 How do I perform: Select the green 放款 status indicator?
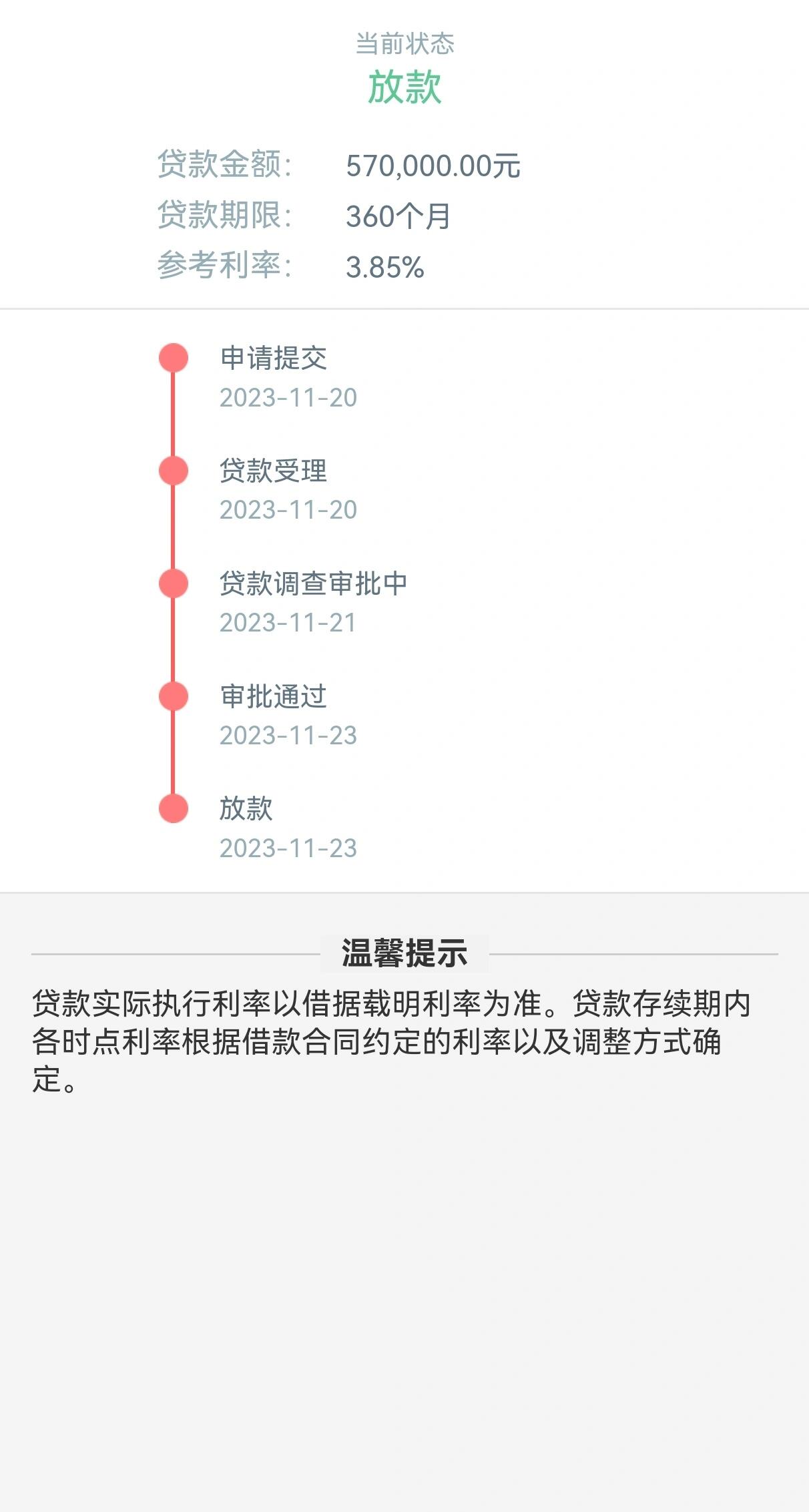point(404,87)
